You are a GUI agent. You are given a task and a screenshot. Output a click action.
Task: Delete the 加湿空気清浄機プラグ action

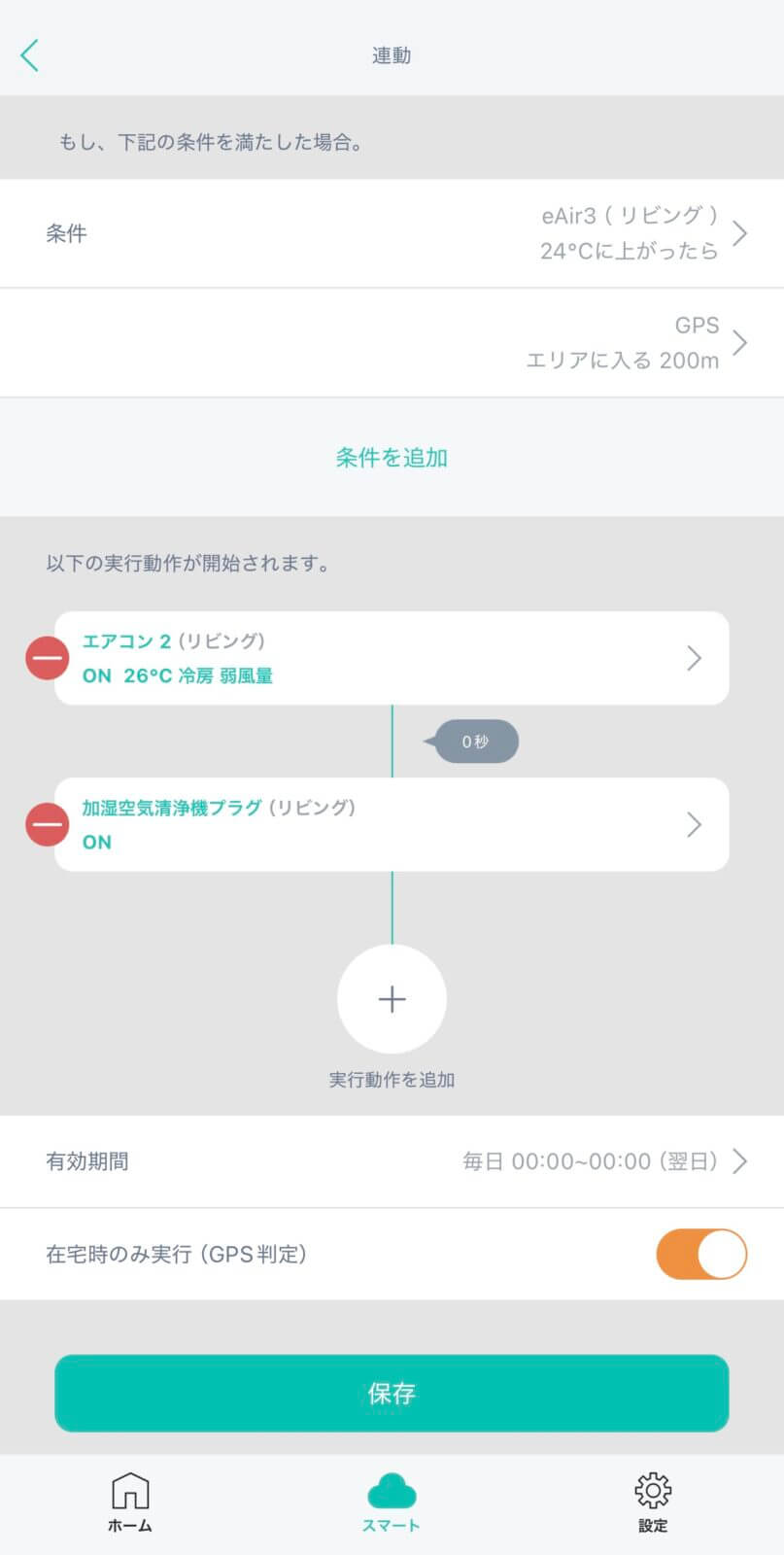tap(47, 825)
